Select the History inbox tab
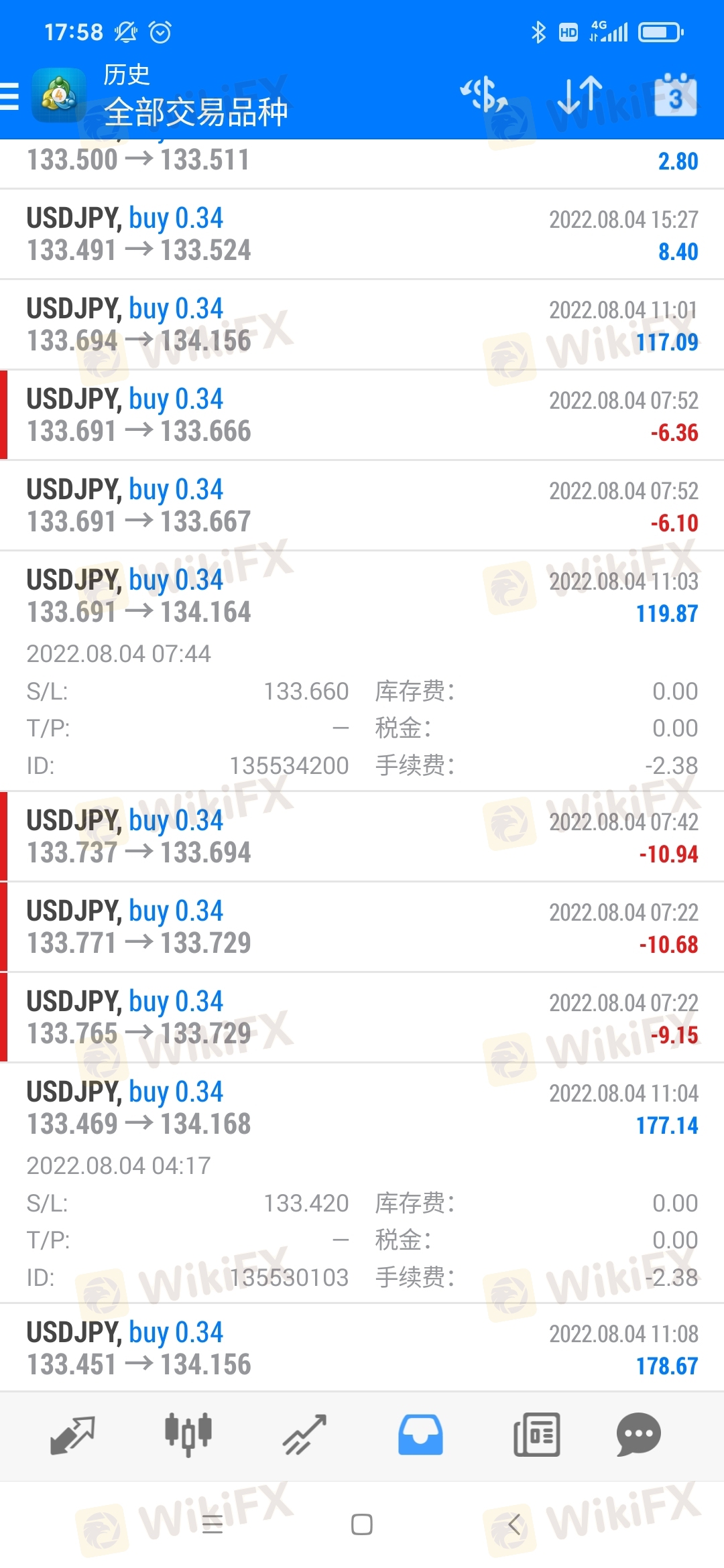Screen dimensions: 724x1568 [x=420, y=1436]
